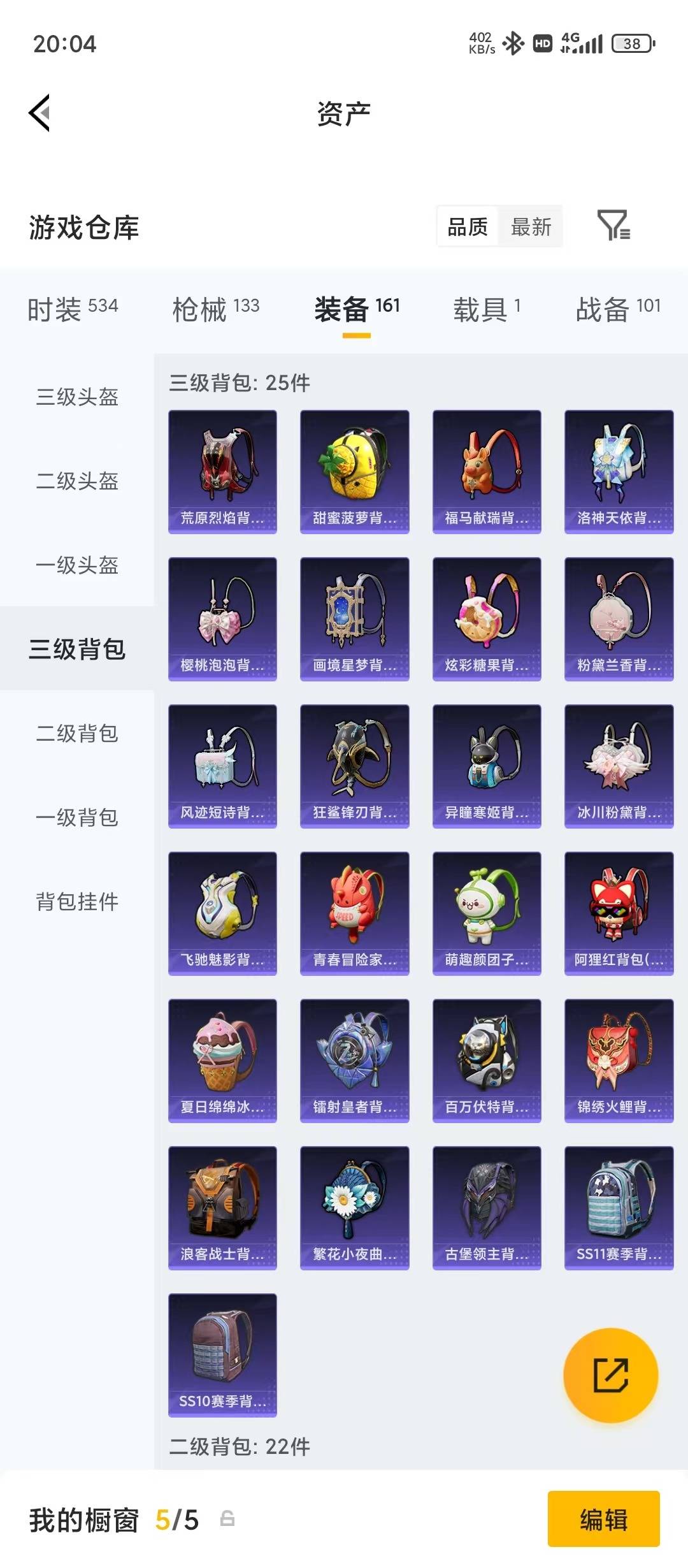This screenshot has height=1568, width=688.
Task: Open the 时装 tab
Action: click(71, 307)
